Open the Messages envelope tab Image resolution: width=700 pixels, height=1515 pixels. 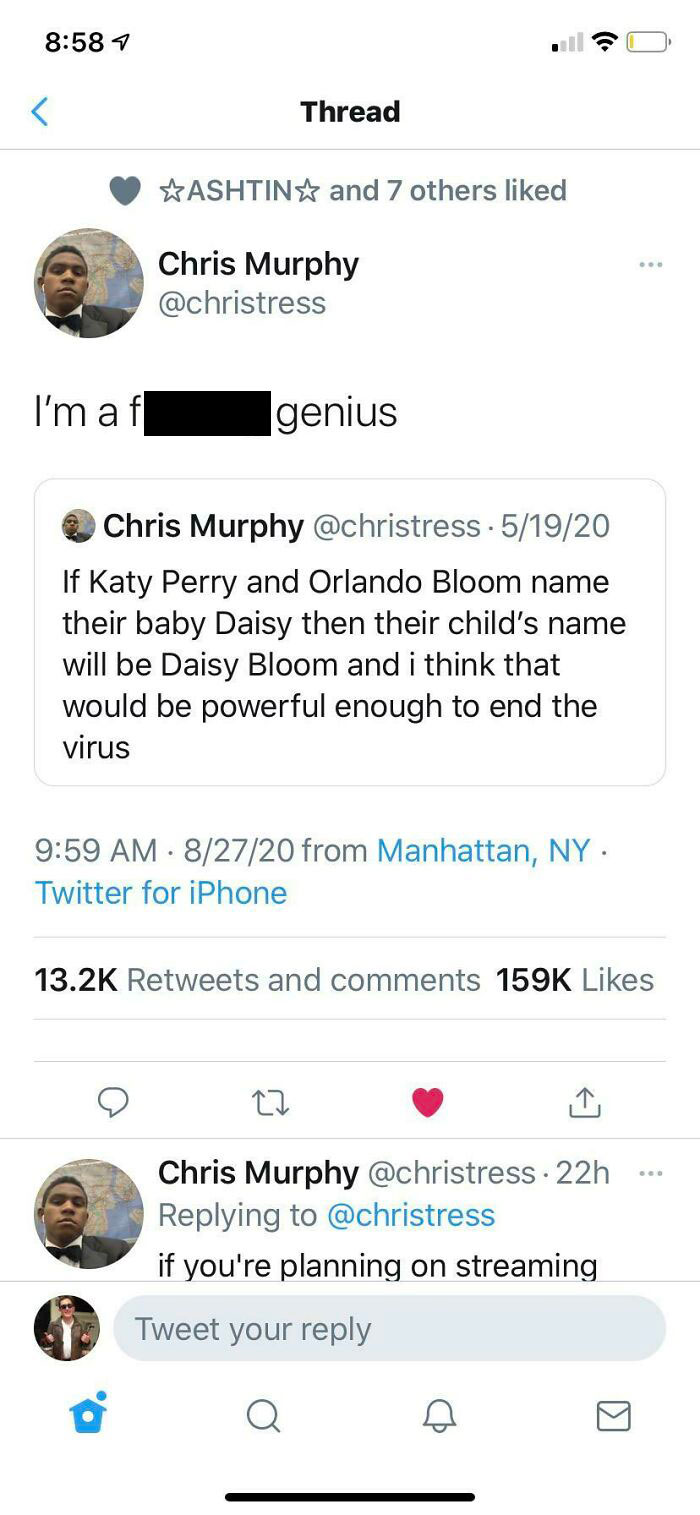tap(613, 1415)
